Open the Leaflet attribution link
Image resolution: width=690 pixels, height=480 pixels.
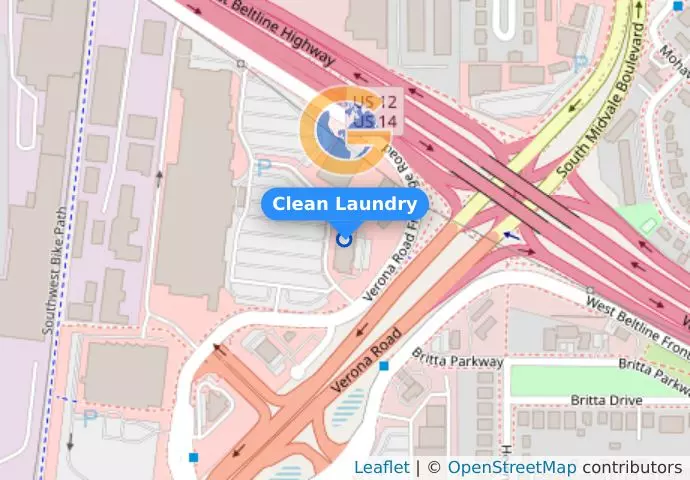381,467
